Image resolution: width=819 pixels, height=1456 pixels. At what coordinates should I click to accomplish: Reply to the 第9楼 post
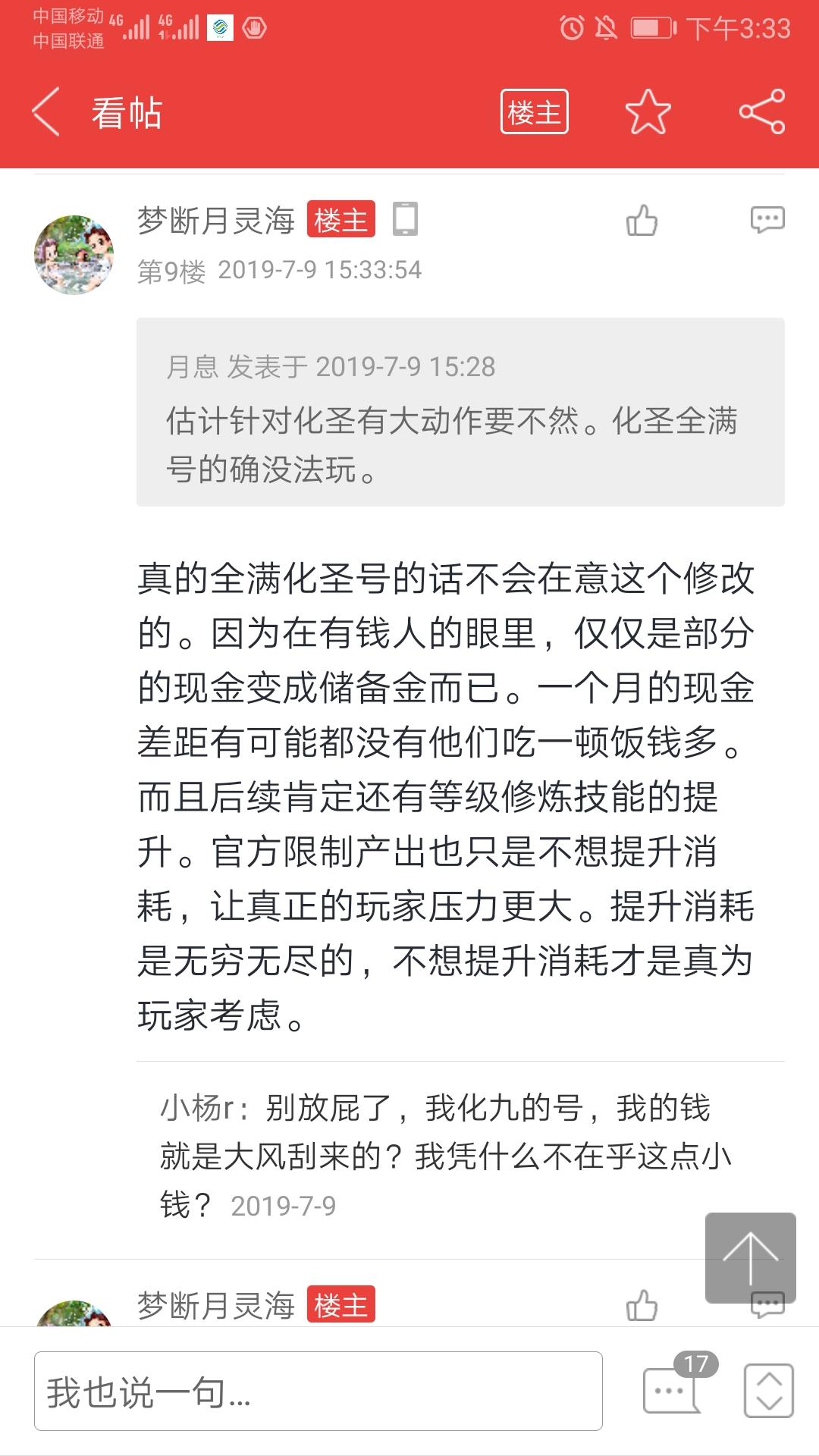click(767, 220)
